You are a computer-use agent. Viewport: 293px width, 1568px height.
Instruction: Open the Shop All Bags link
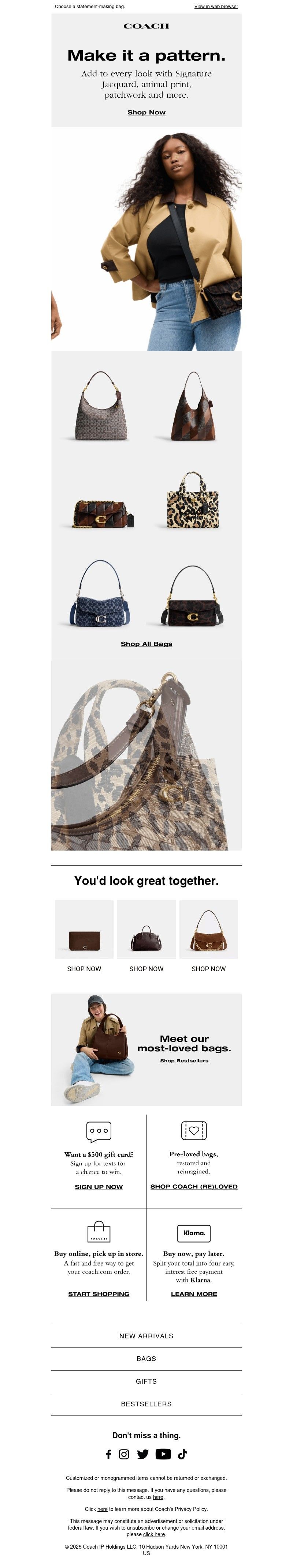[x=146, y=644]
